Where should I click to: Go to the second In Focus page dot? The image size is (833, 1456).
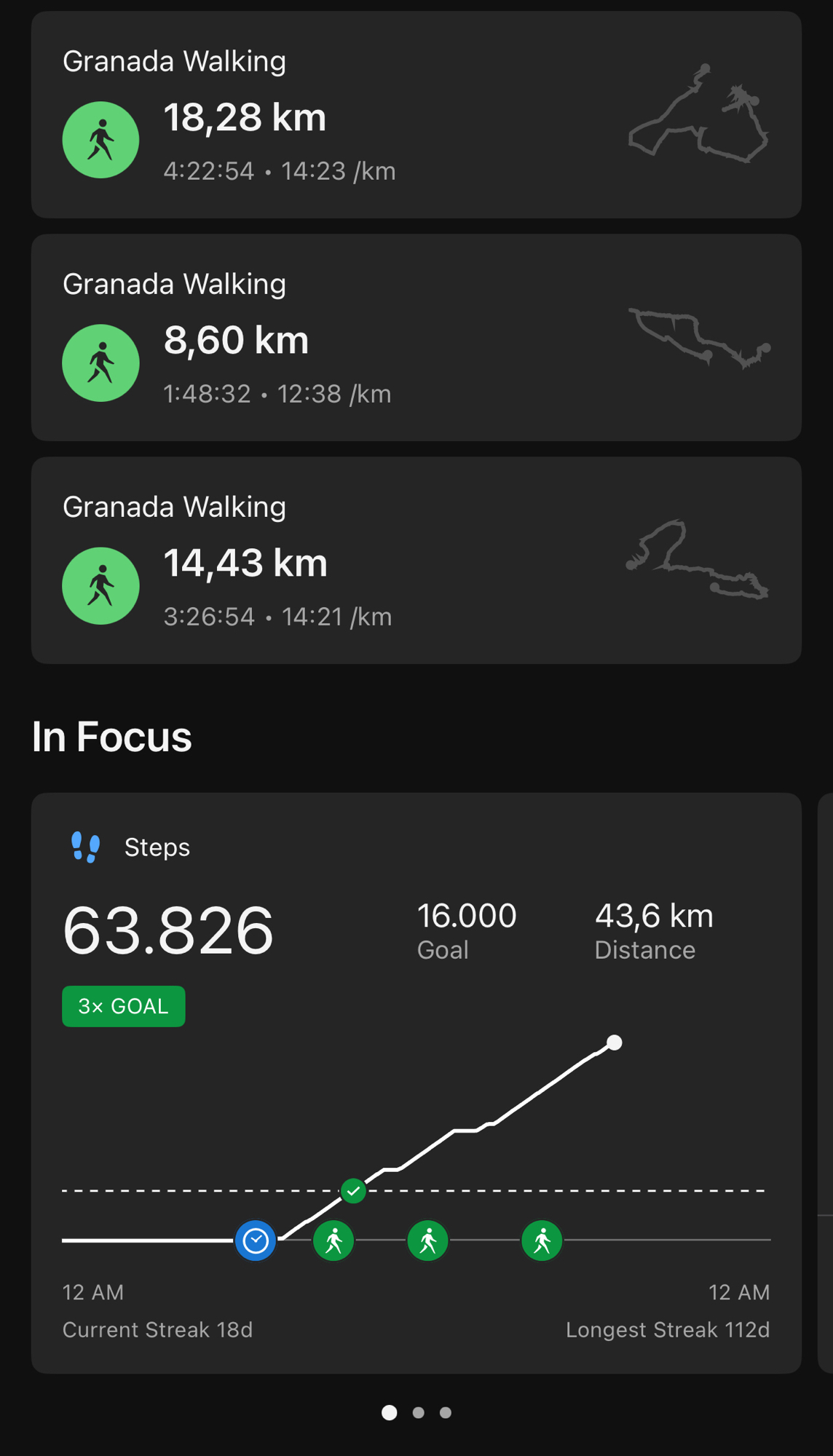[418, 1412]
